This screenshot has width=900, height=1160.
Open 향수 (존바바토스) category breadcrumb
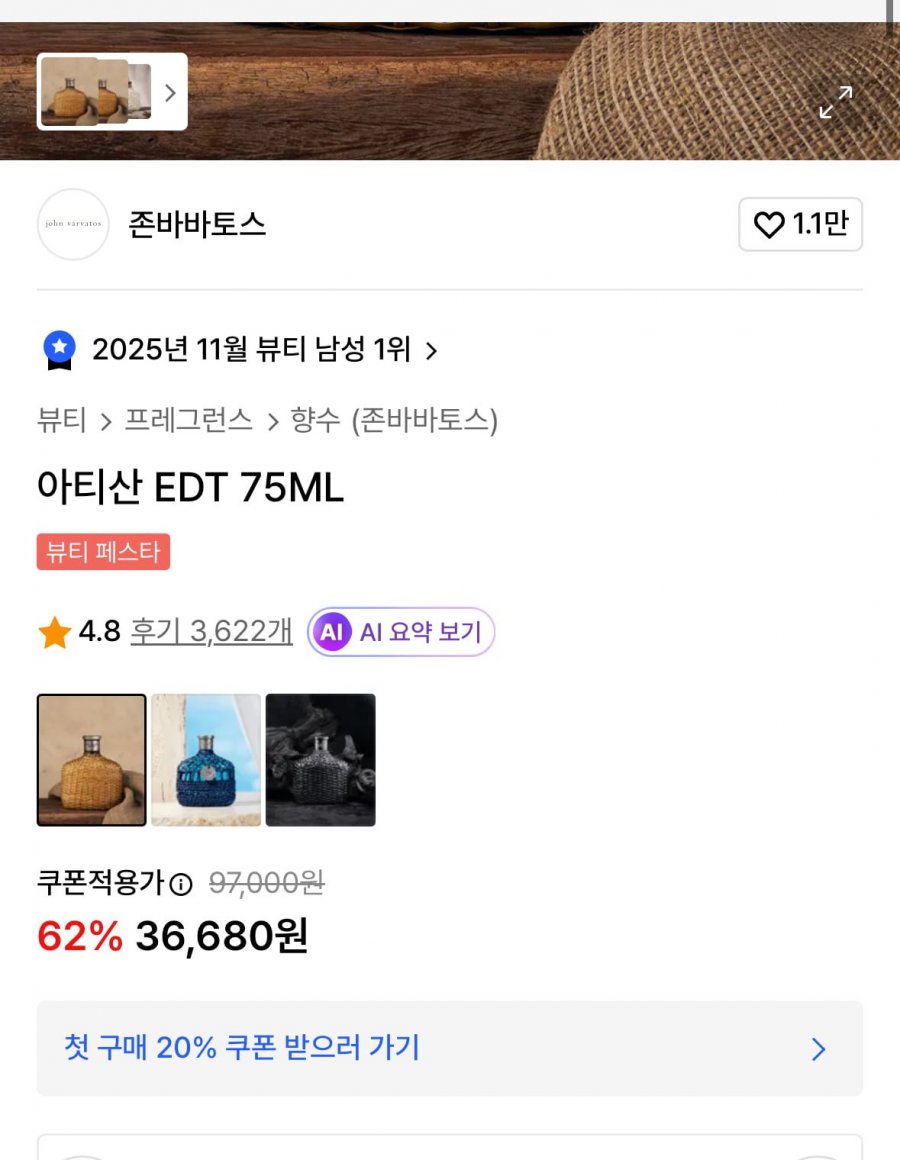point(394,420)
